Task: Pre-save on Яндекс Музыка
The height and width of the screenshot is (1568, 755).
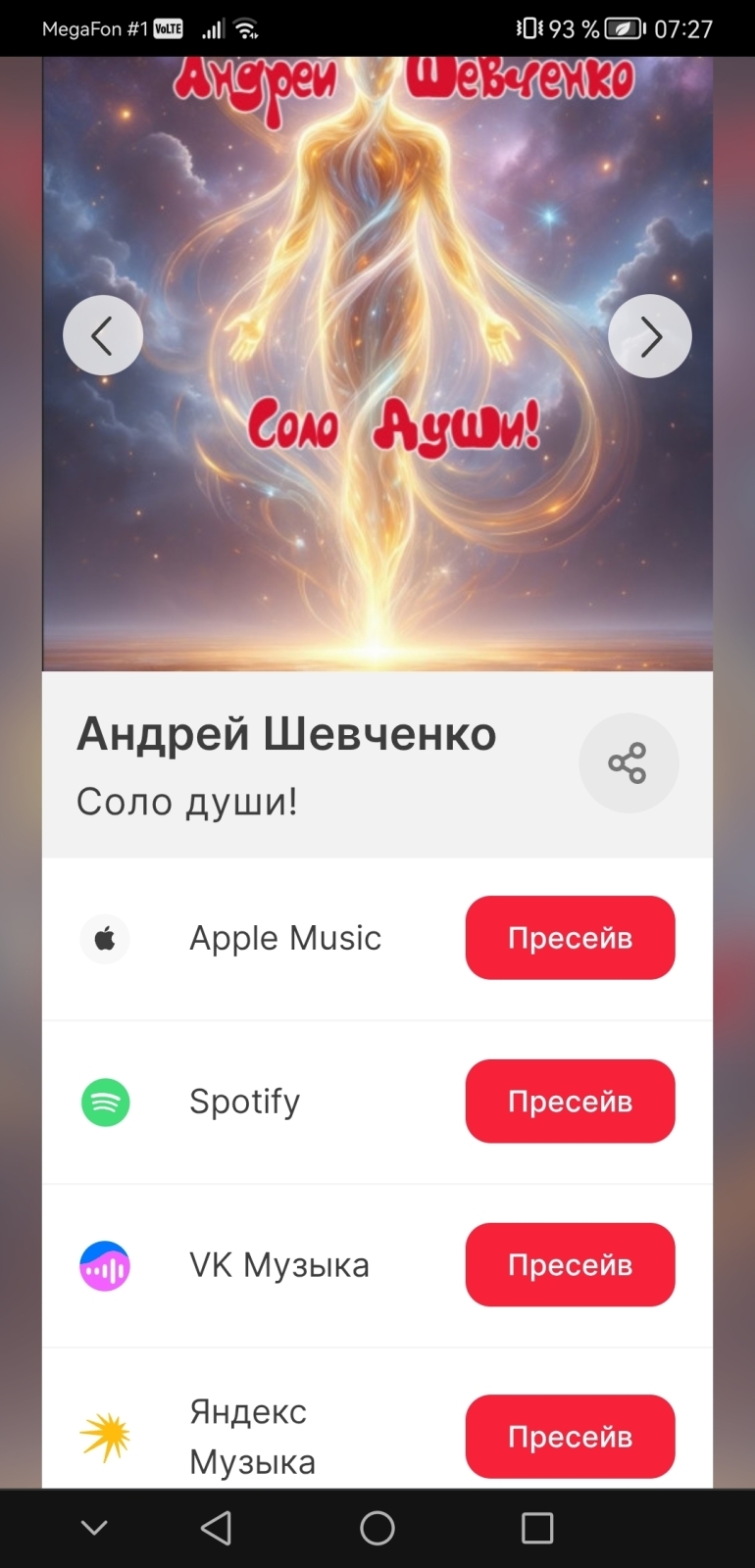Action: point(570,1437)
